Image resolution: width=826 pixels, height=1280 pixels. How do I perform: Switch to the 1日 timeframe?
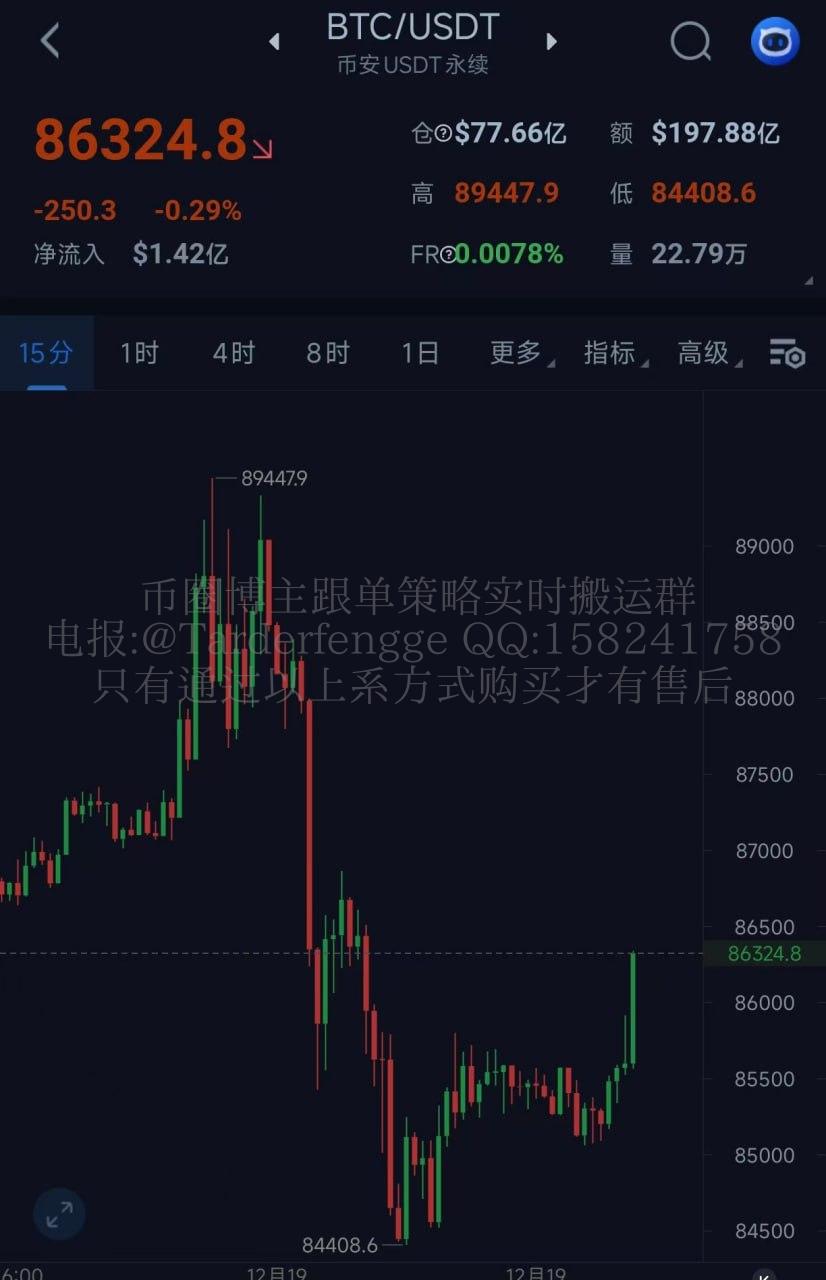[420, 353]
